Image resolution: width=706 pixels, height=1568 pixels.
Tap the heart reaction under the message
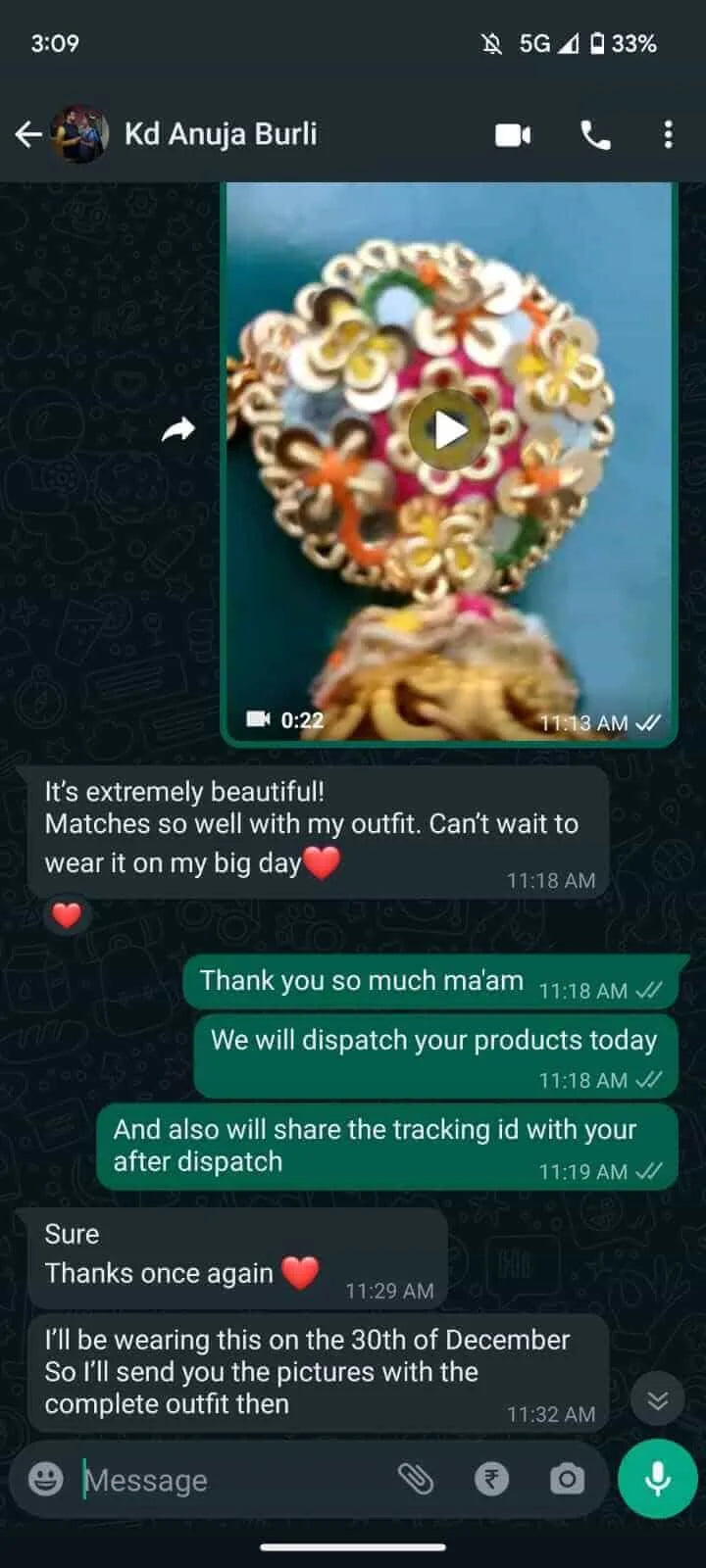pos(67,915)
